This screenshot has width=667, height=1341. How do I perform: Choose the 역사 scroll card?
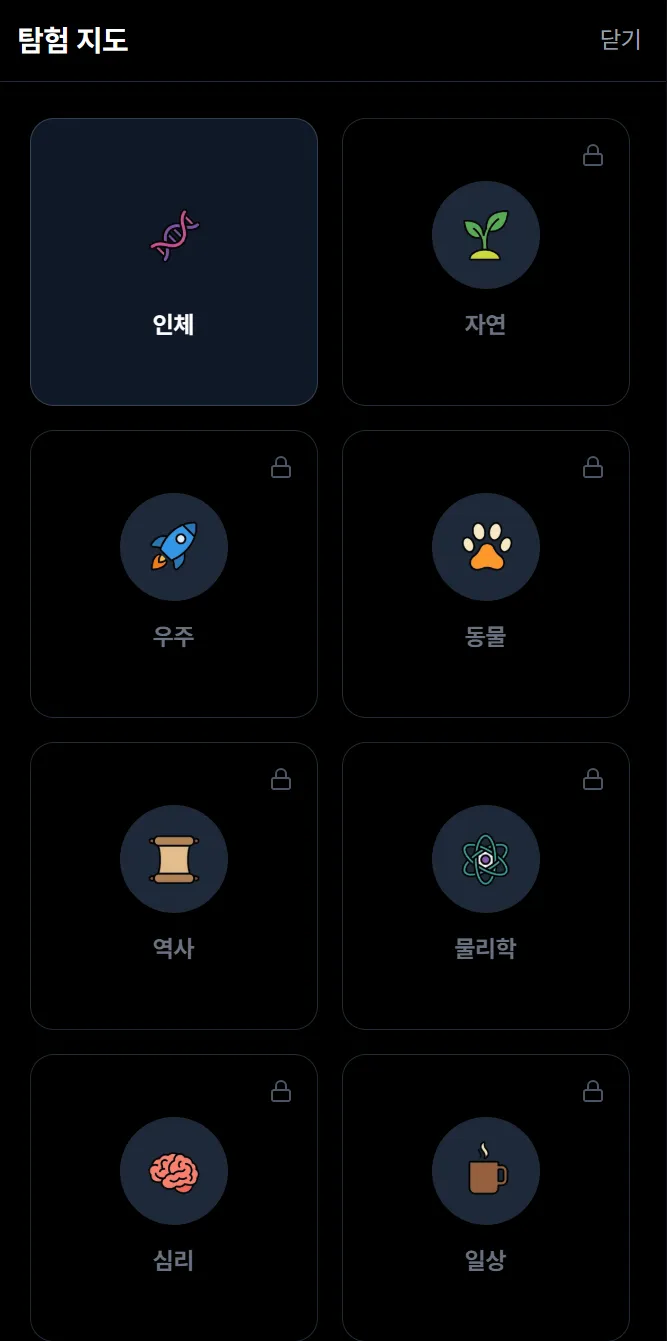point(174,886)
